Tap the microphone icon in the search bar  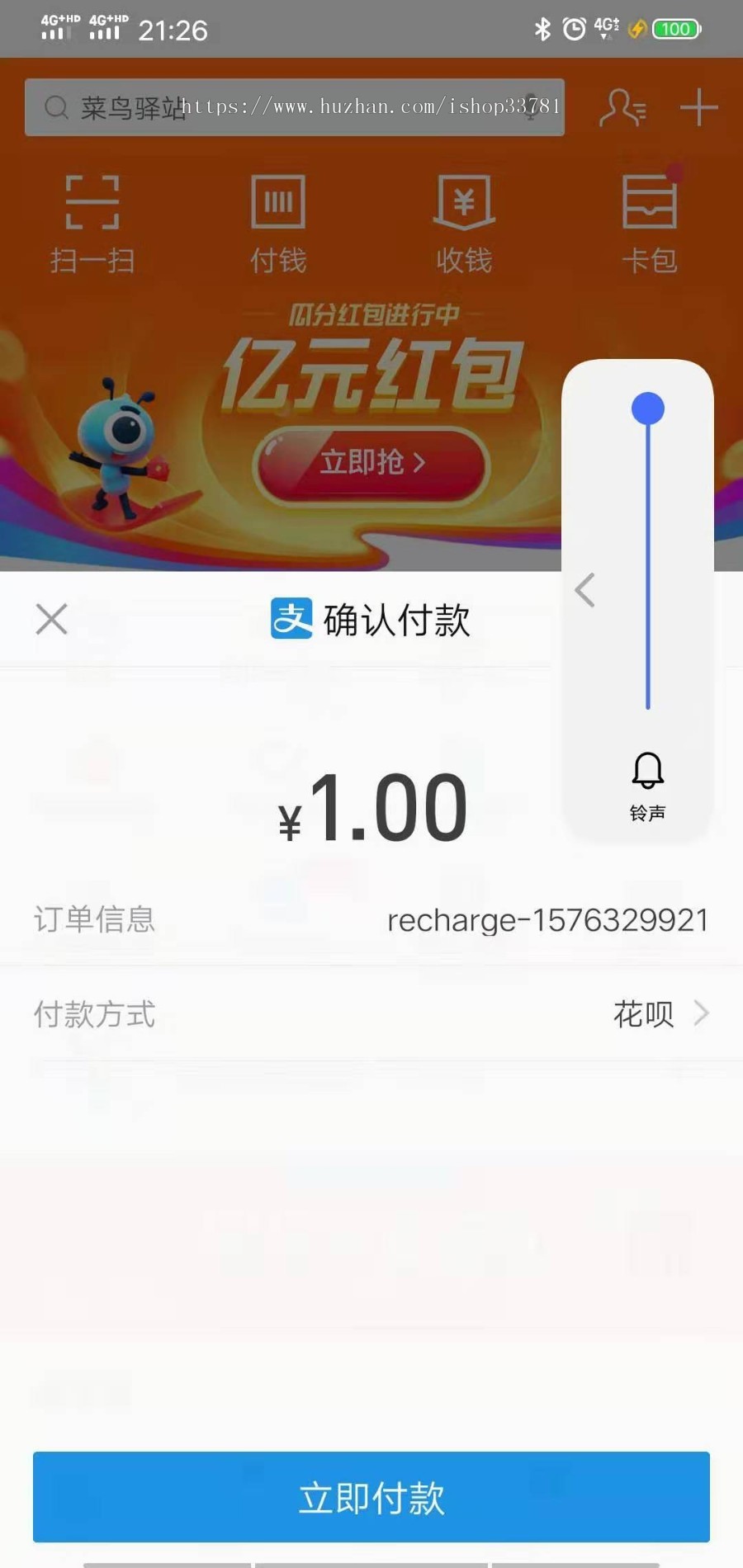(x=528, y=108)
